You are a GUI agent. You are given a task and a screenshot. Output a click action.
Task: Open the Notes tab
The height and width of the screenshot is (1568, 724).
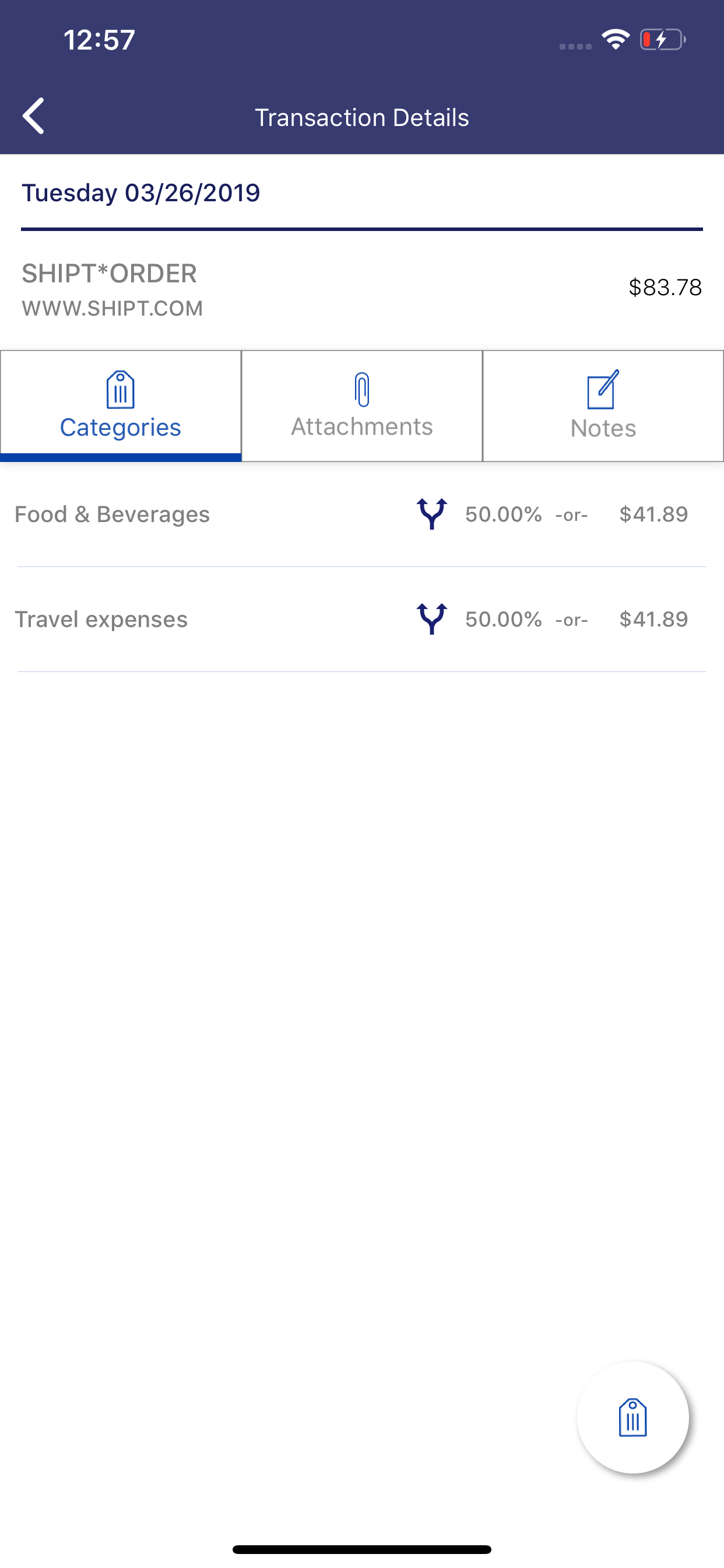click(603, 406)
